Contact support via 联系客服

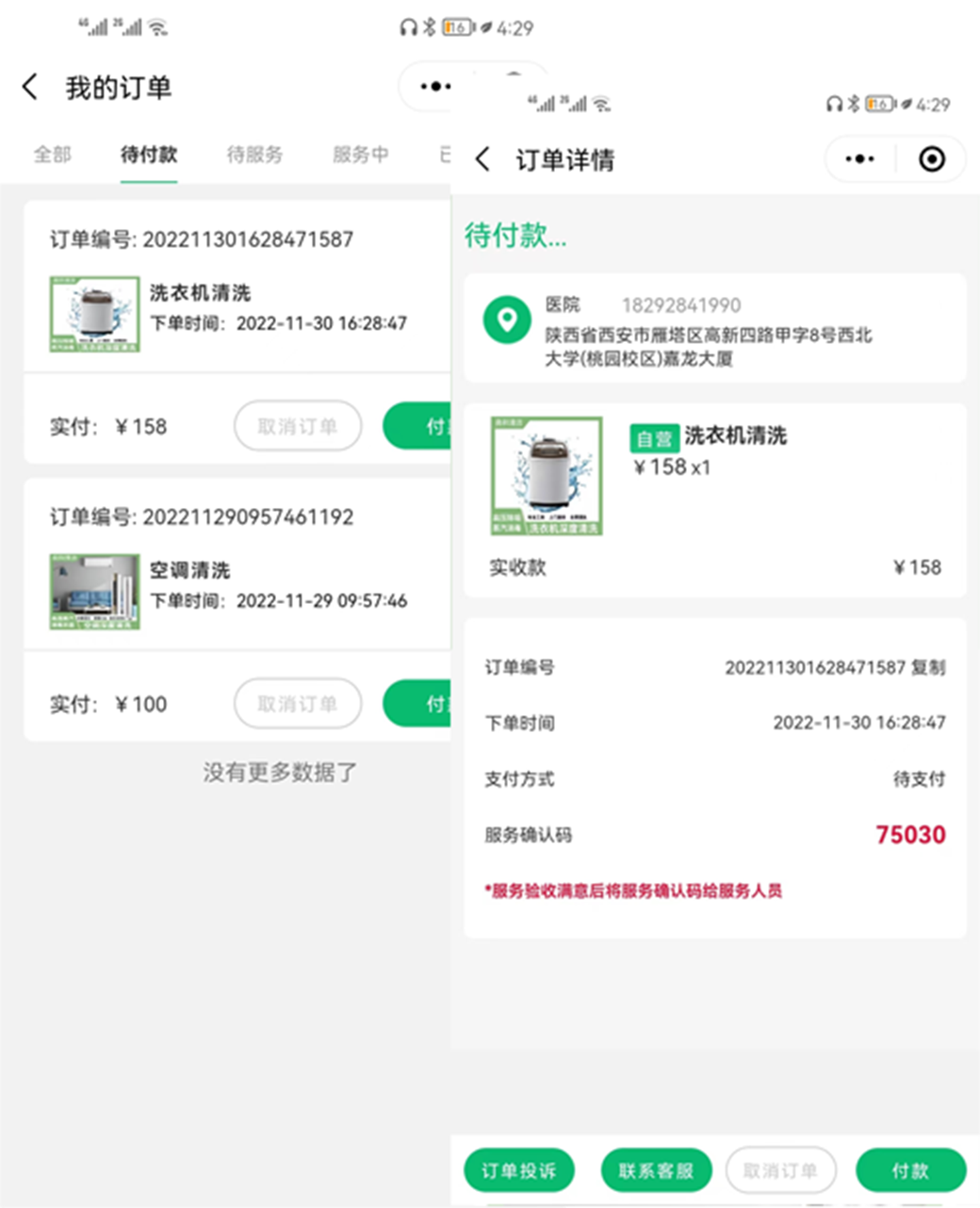(656, 1170)
